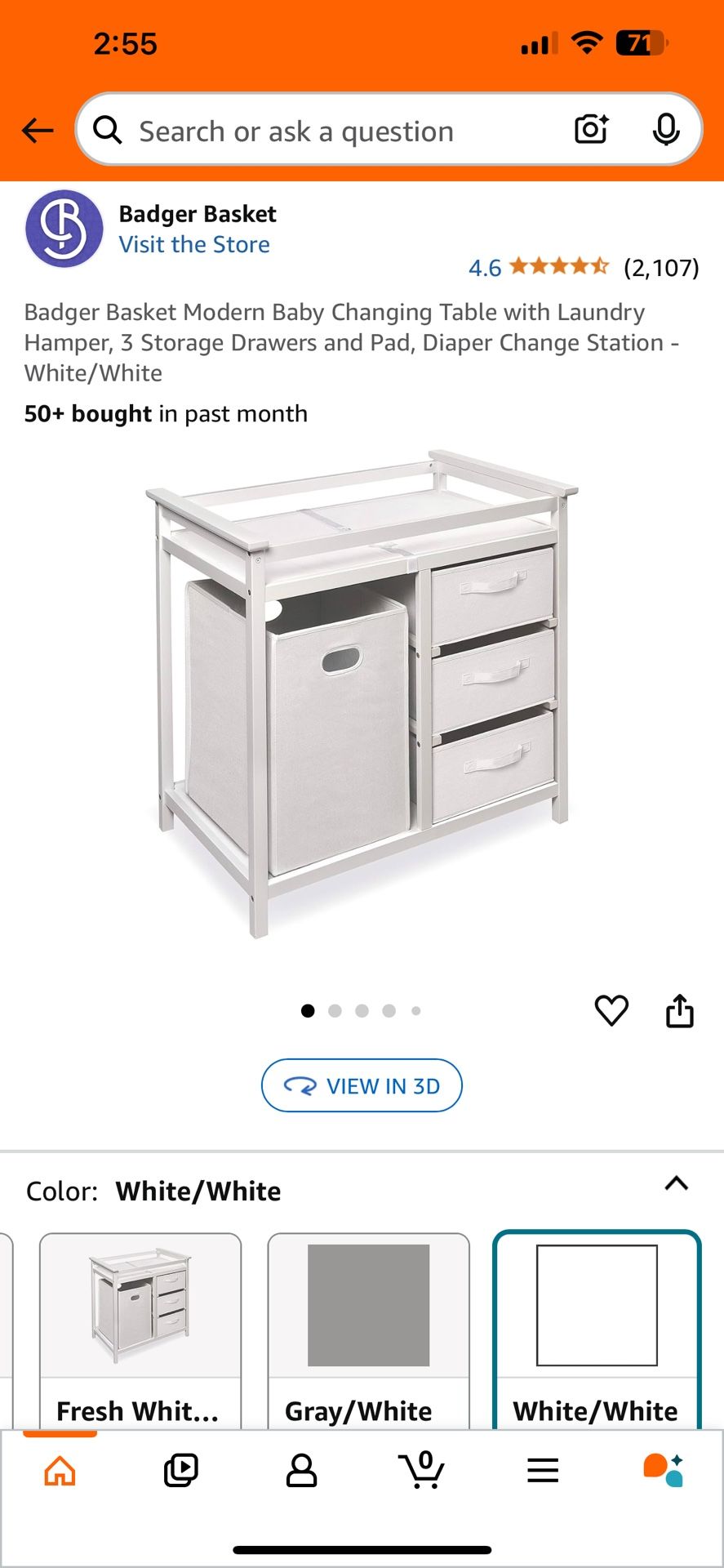Open the shopping cart

click(x=422, y=1470)
